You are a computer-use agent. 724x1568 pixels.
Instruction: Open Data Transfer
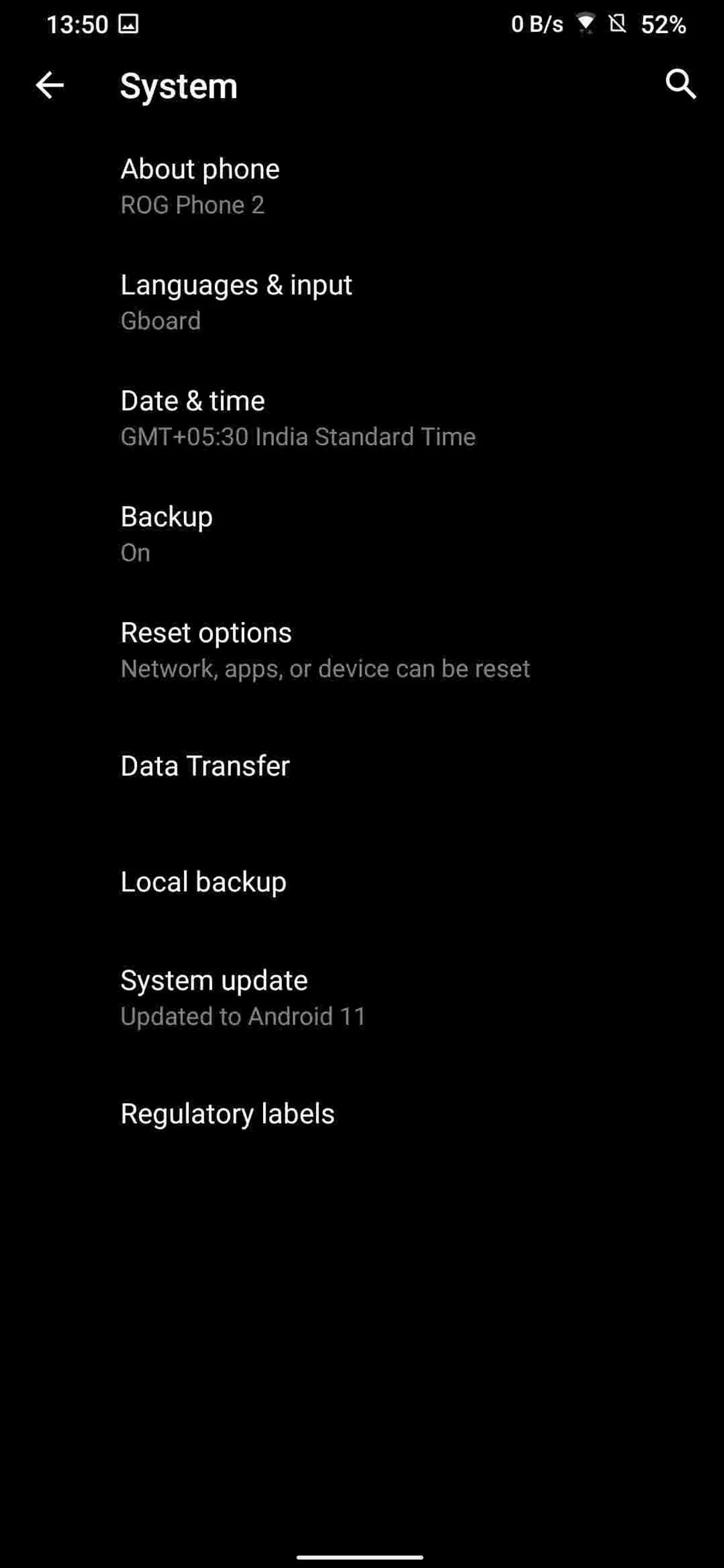(x=361, y=766)
